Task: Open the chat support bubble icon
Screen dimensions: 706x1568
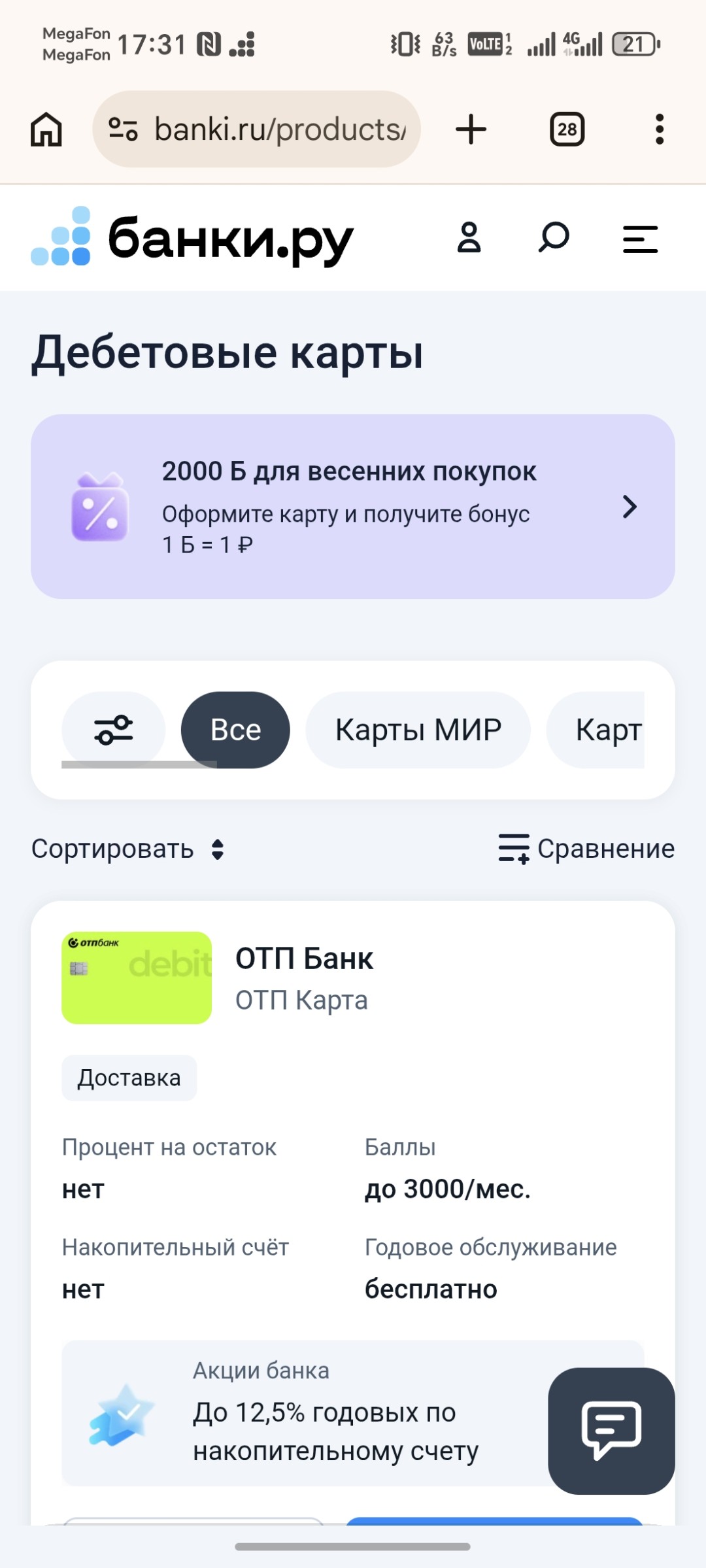Action: [x=611, y=1431]
